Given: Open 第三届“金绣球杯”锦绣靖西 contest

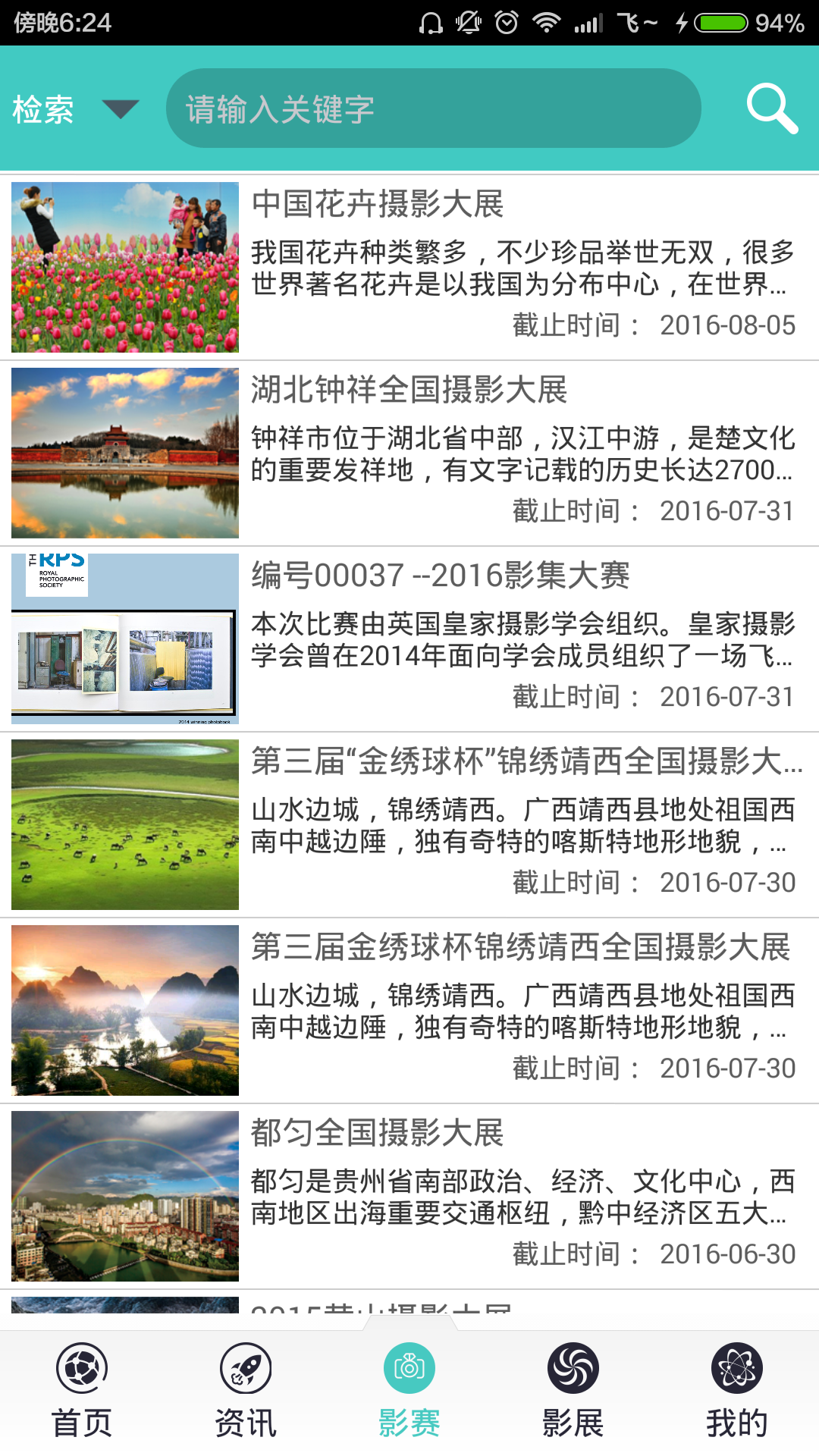Looking at the screenshot, I should [409, 824].
